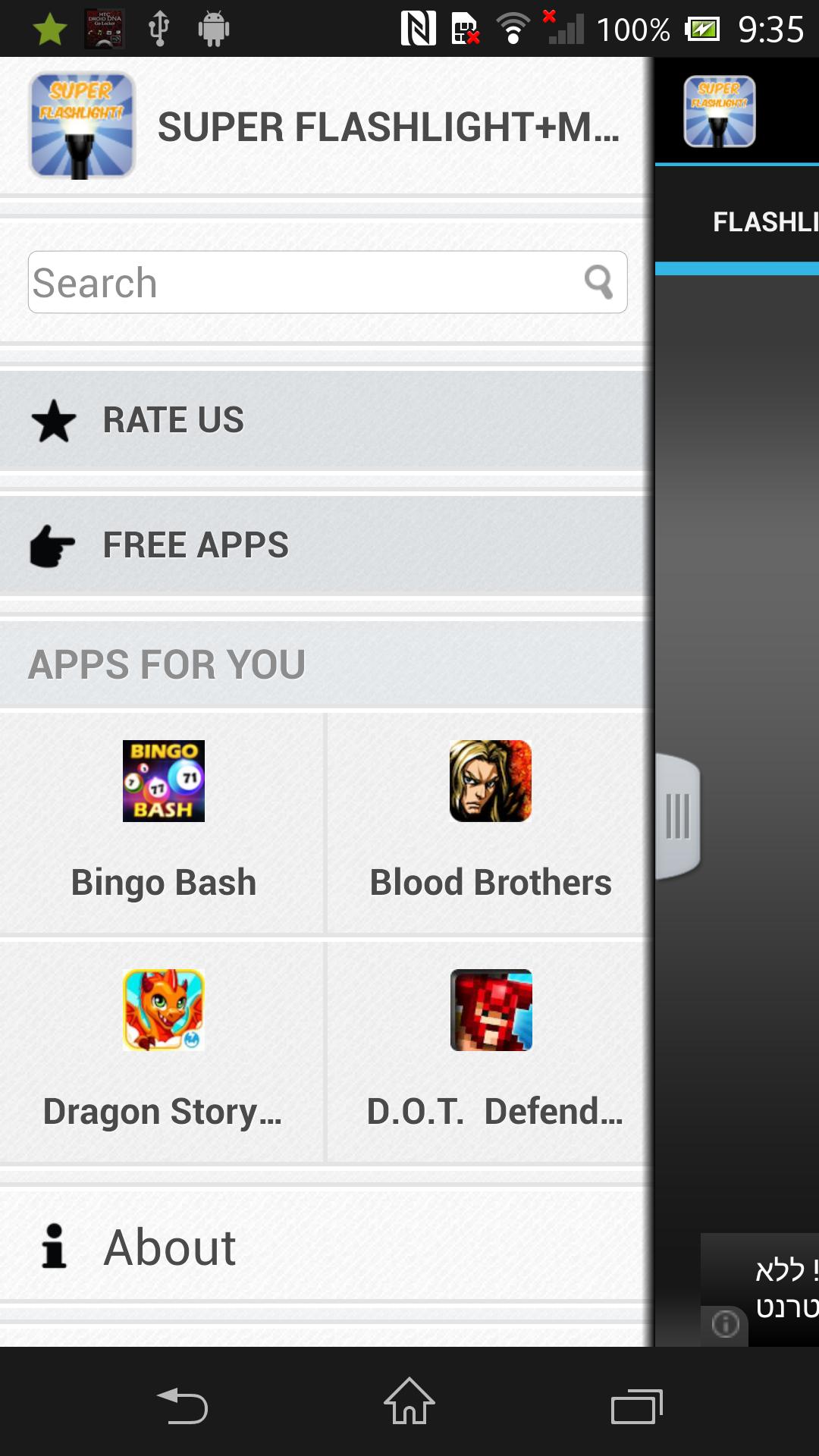819x1456 pixels.
Task: Tap the drawer handle to close the panel
Action: click(x=677, y=817)
